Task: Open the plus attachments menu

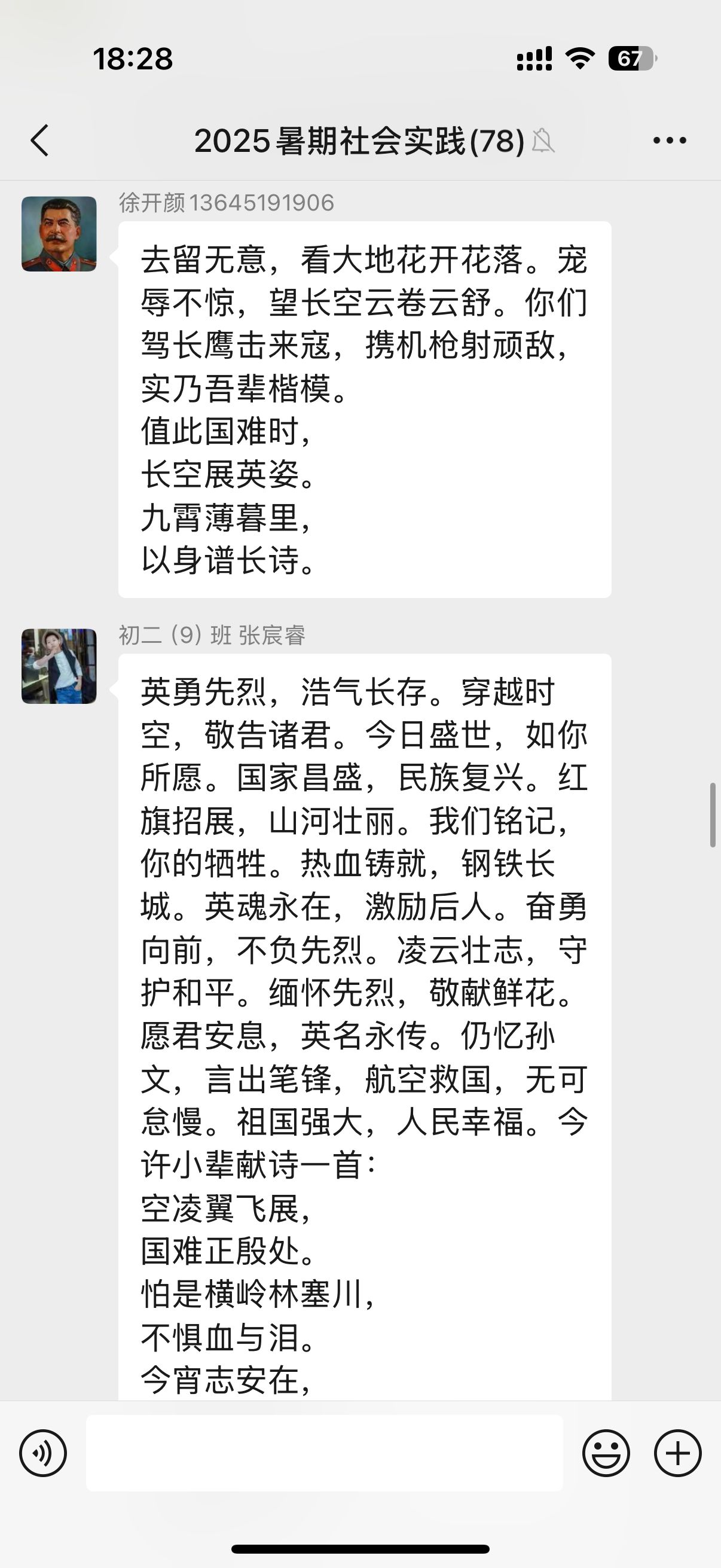Action: point(678,1453)
